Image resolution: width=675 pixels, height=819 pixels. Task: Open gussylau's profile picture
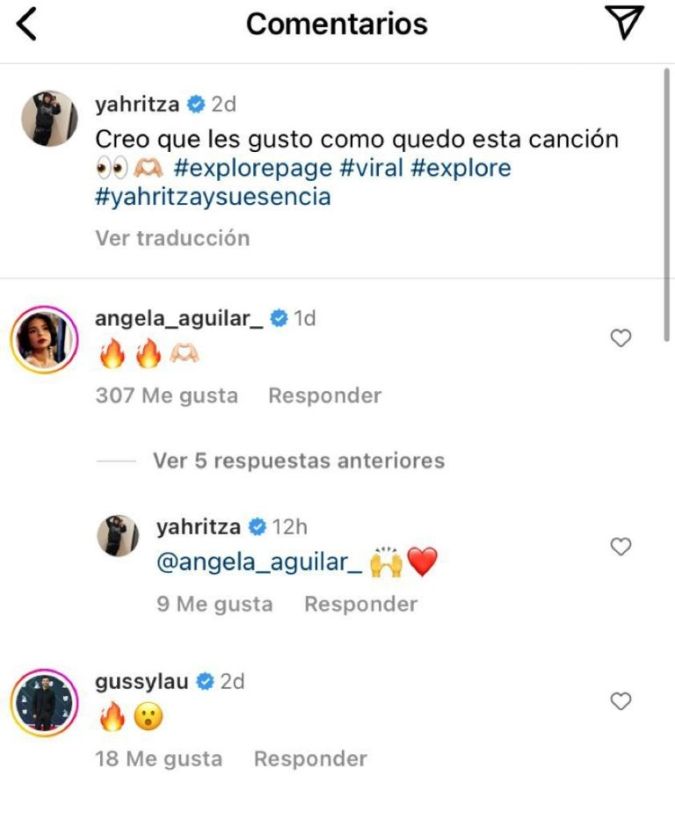coord(44,702)
